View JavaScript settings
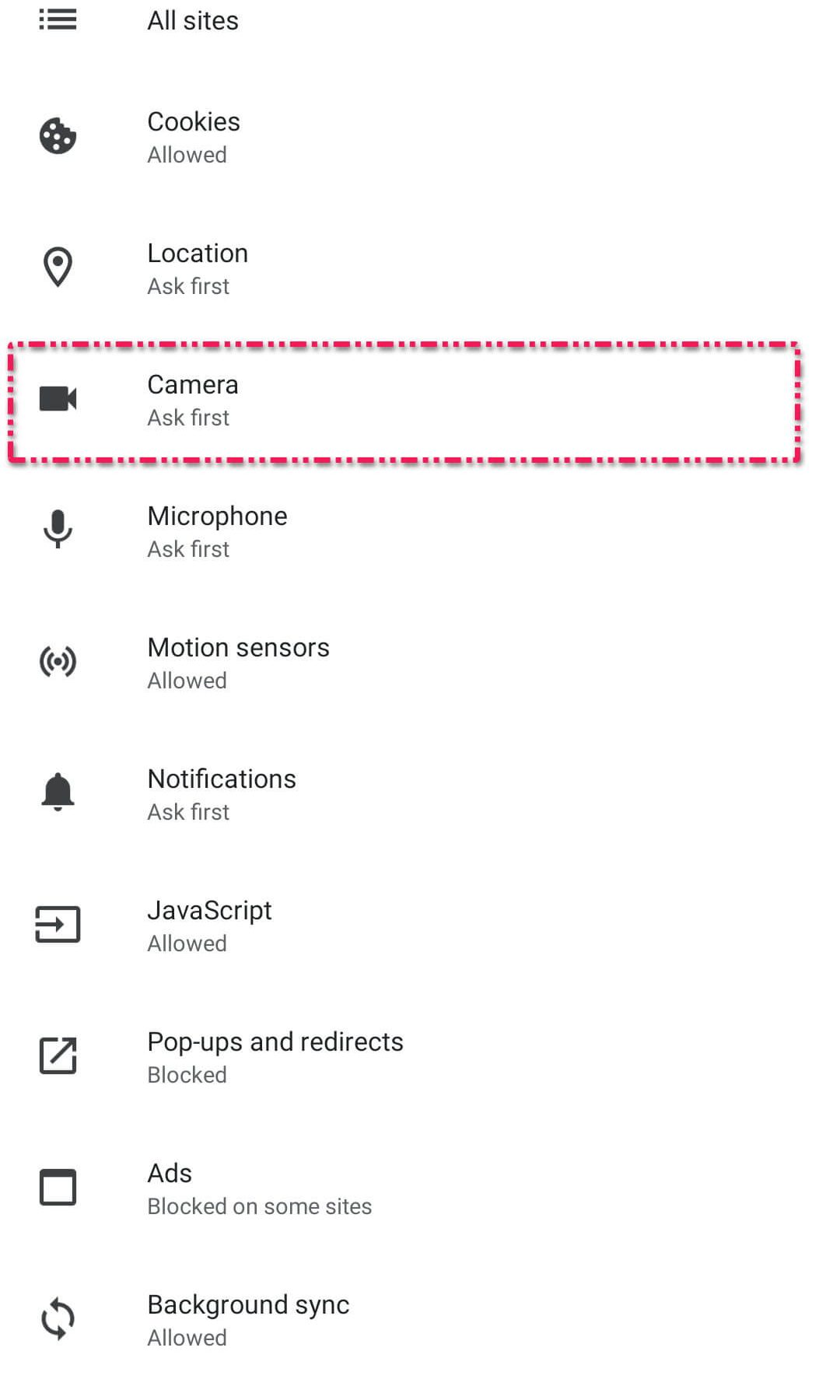The image size is (840, 1400). [x=209, y=926]
